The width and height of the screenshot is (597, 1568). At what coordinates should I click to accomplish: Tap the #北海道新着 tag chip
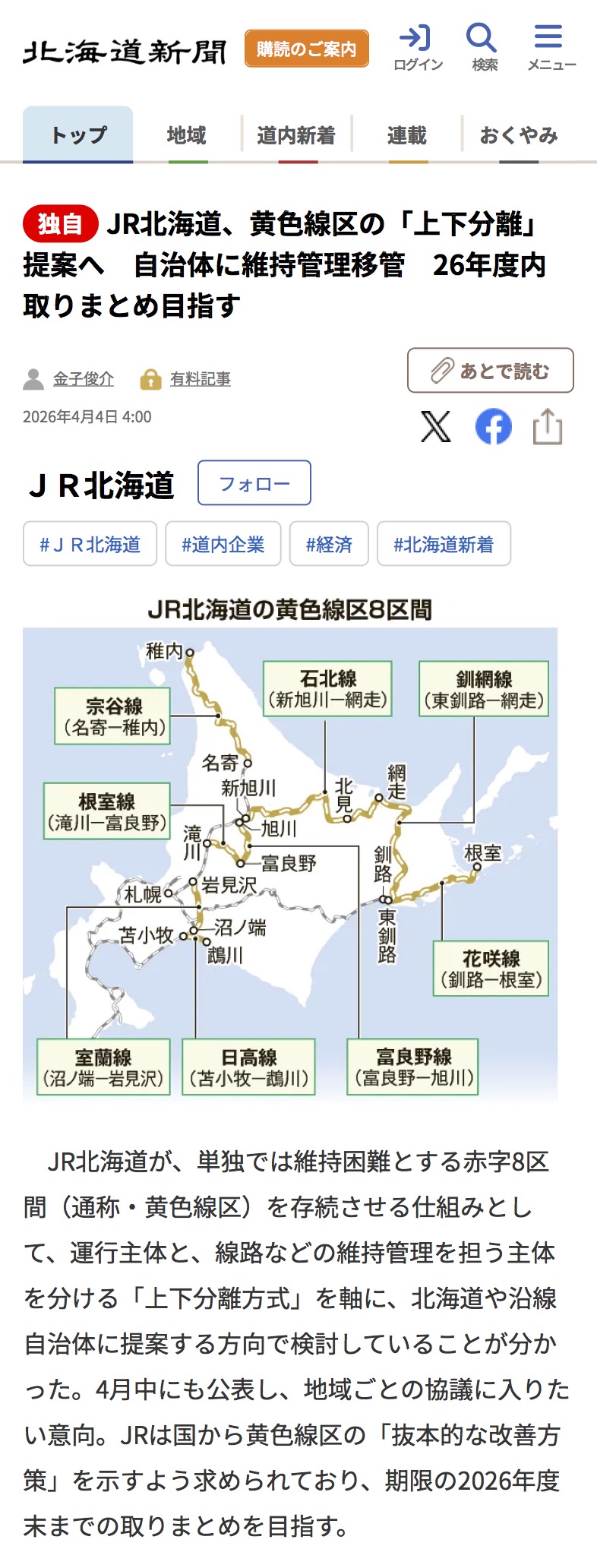click(x=444, y=544)
